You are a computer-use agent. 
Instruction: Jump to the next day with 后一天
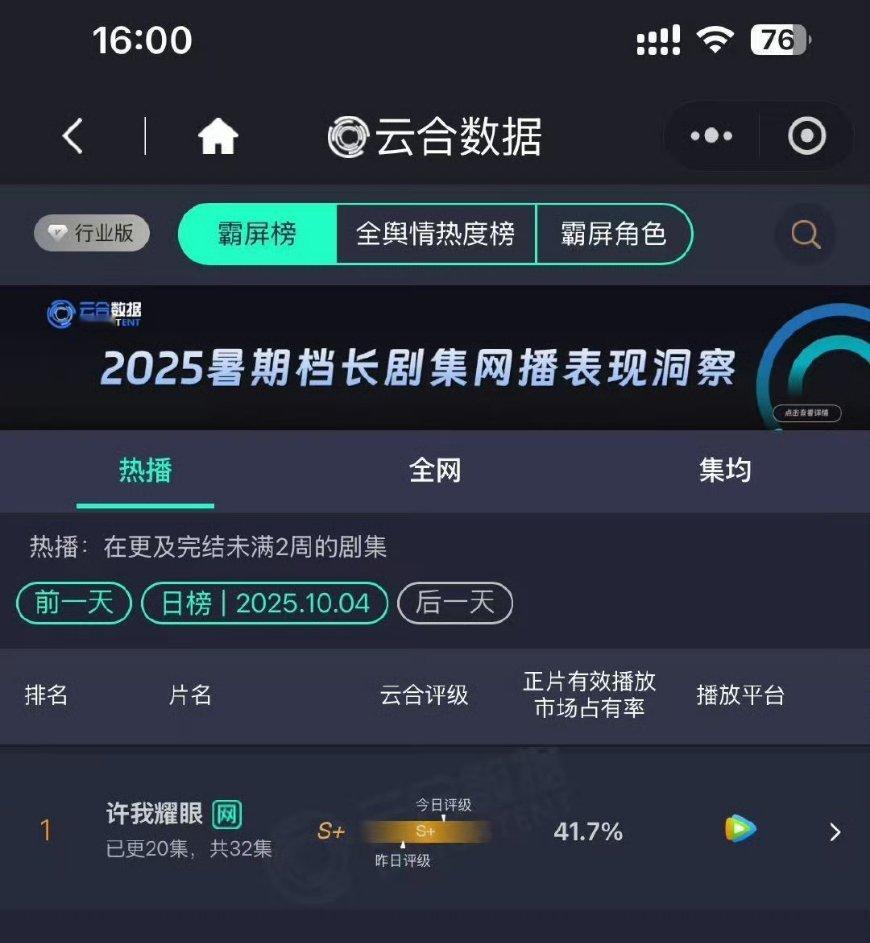point(455,603)
